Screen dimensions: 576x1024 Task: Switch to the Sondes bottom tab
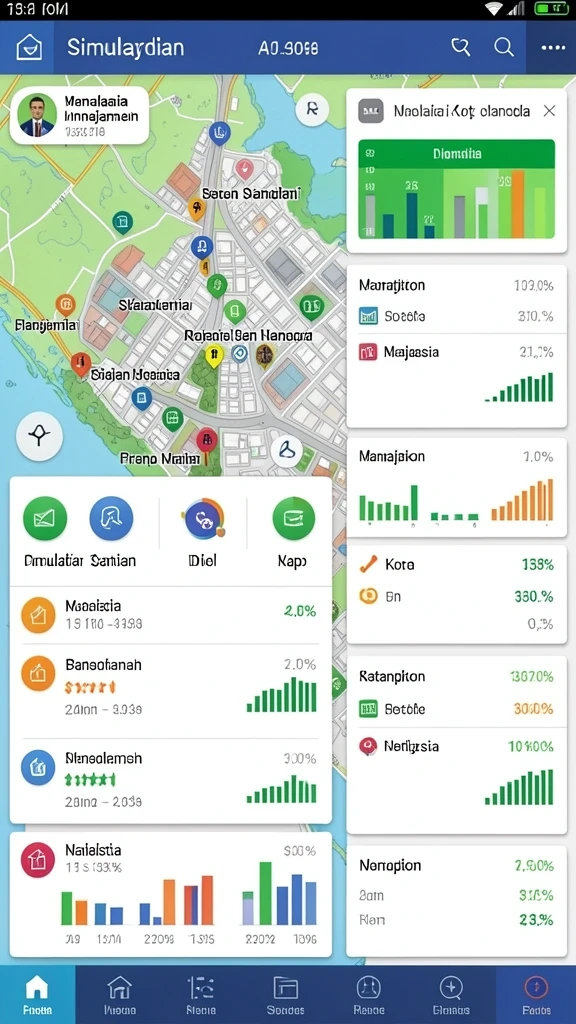(x=285, y=995)
